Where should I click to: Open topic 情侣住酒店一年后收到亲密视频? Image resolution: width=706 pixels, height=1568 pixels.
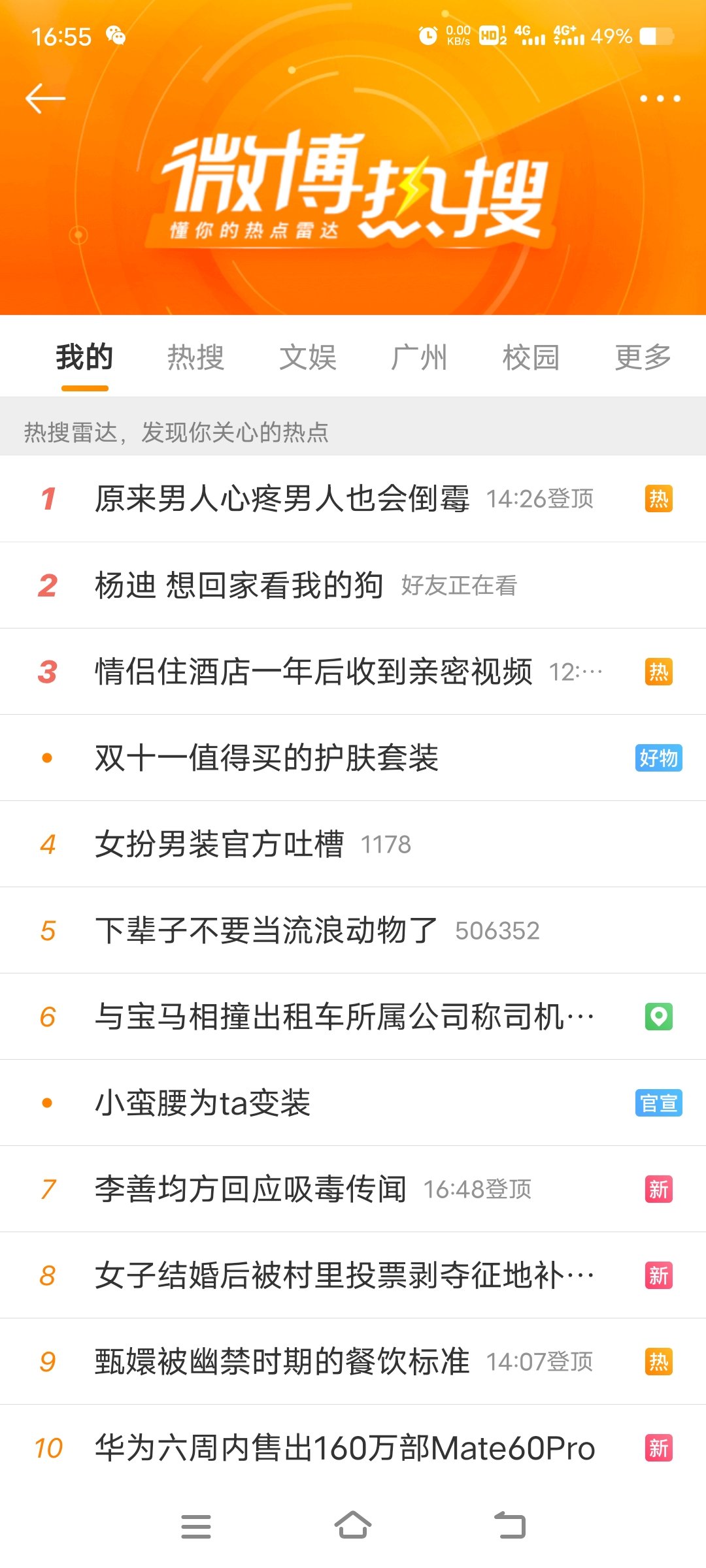[x=353, y=672]
